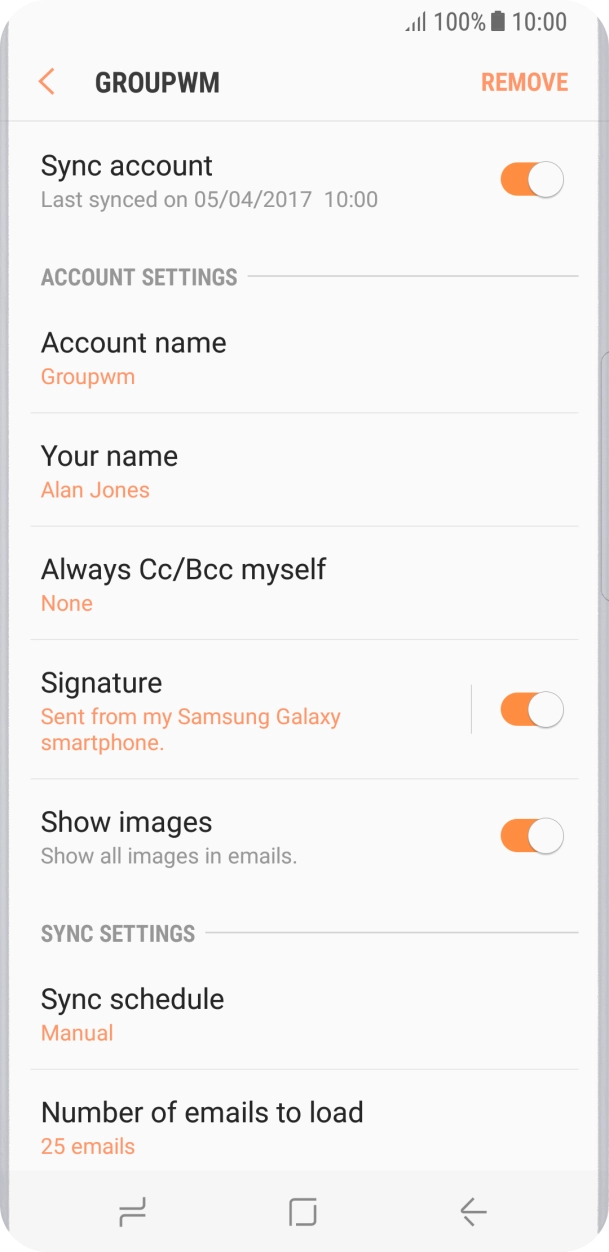The image size is (609, 1252).
Task: Open Always Cc/Bcc myself option
Action: click(x=300, y=584)
